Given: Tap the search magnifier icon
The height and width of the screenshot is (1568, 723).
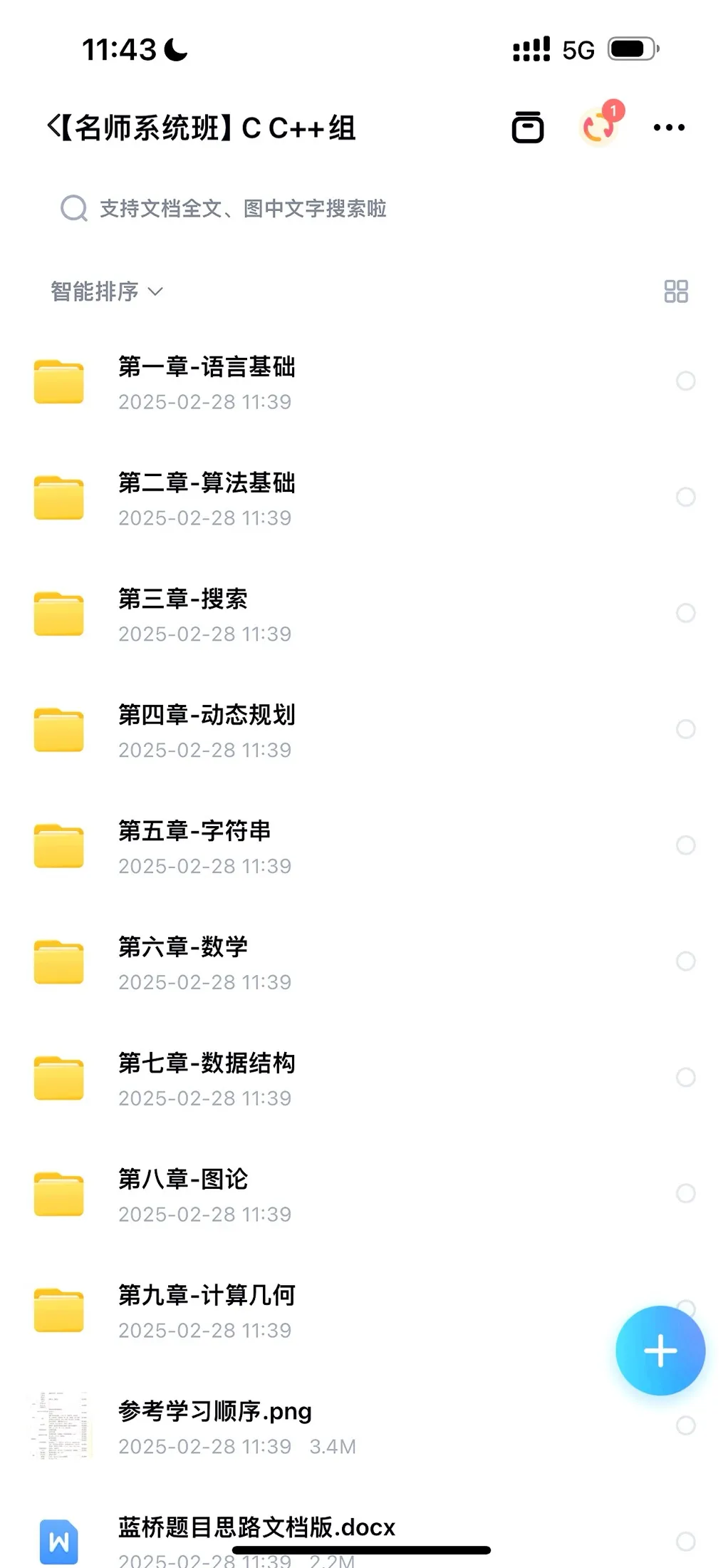Looking at the screenshot, I should pos(74,209).
